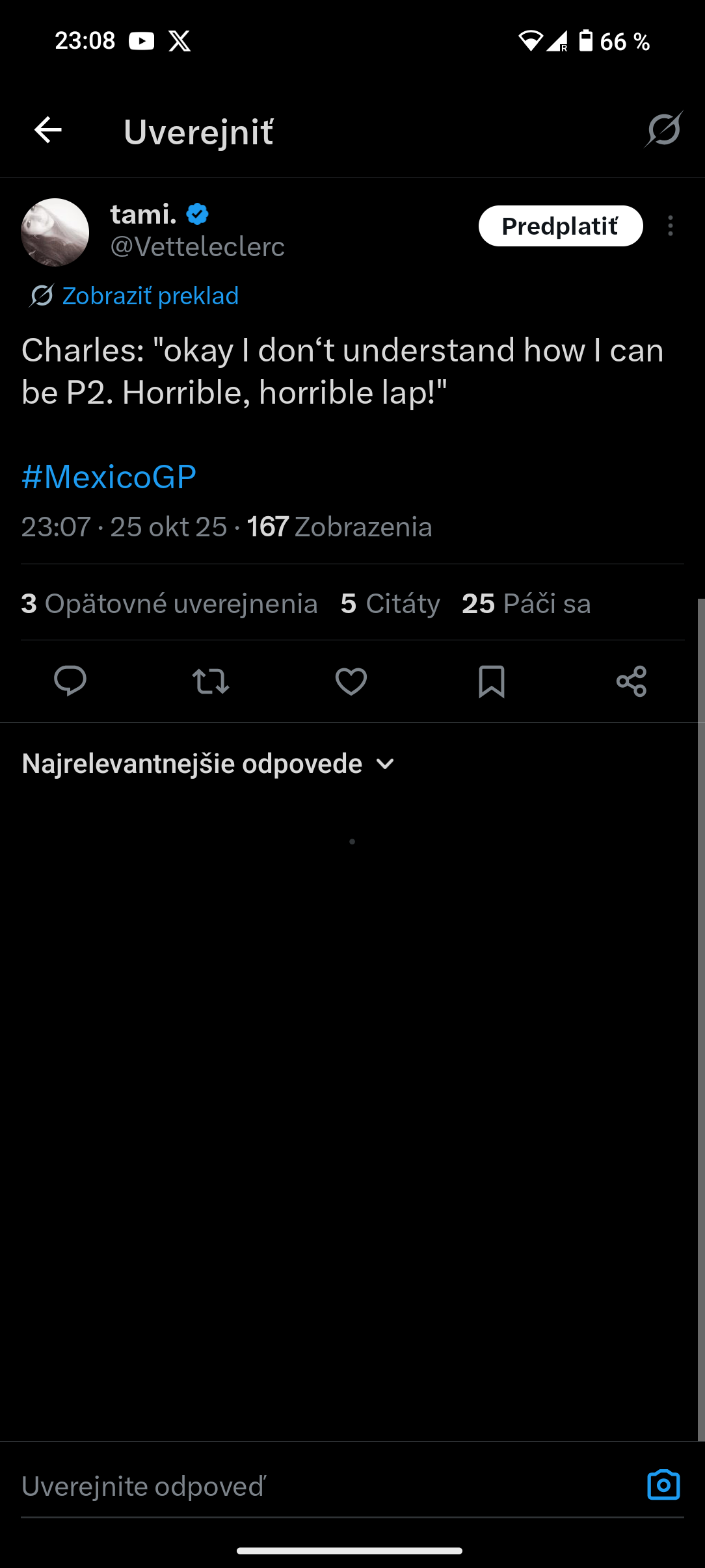
Task: Attach a photo with the camera icon
Action: click(x=663, y=1485)
